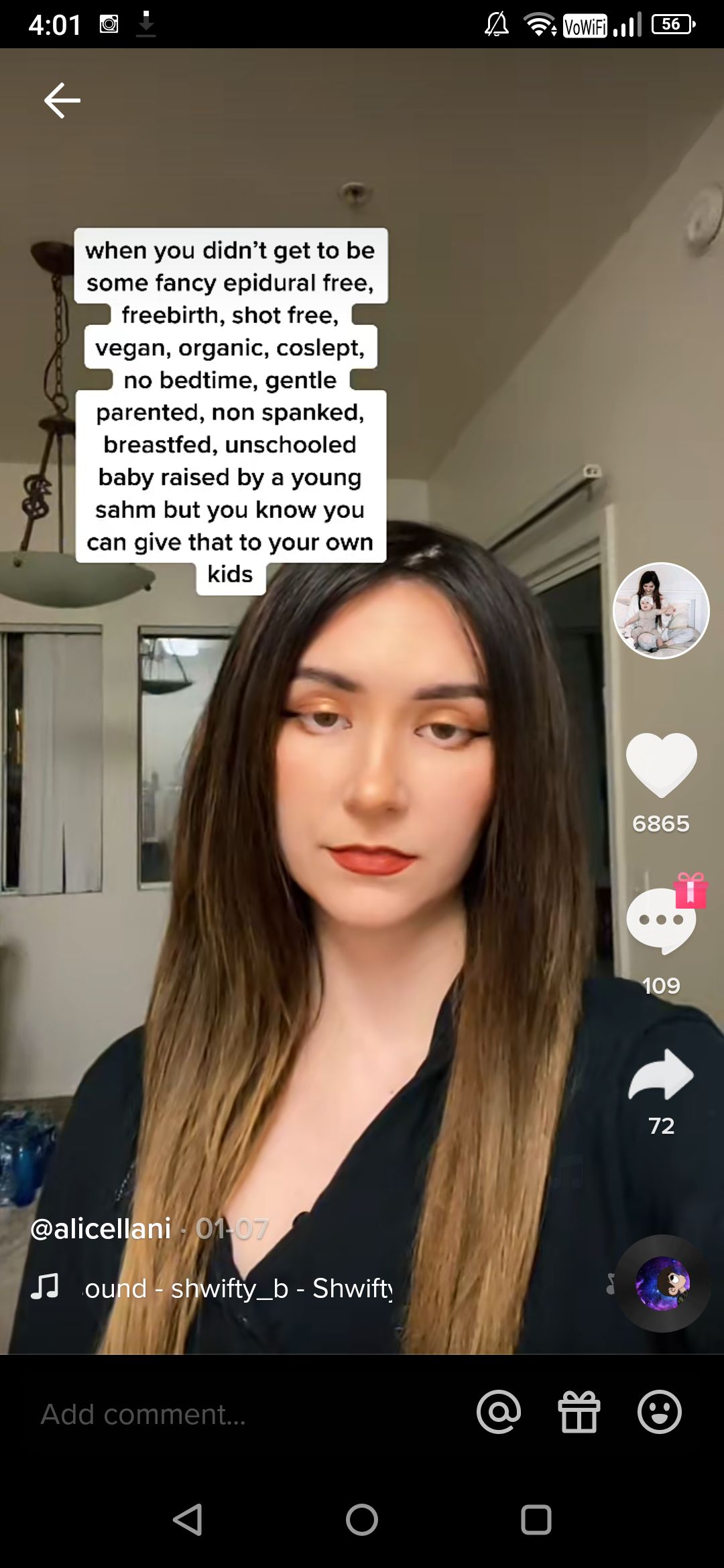Open recent apps with the square button
The width and height of the screenshot is (724, 1568).
(536, 1520)
